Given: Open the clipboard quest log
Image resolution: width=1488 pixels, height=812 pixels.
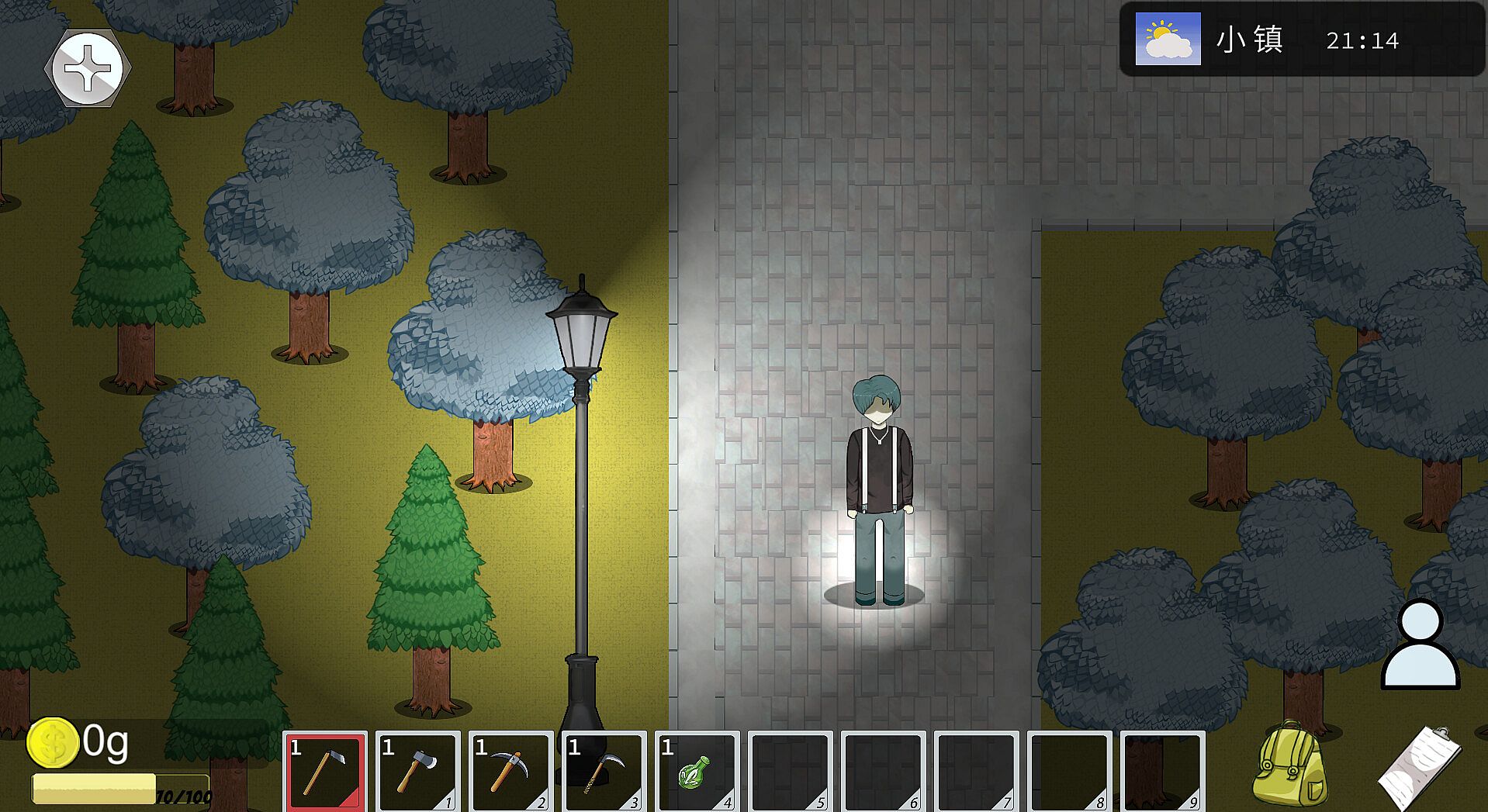Looking at the screenshot, I should click(x=1420, y=766).
